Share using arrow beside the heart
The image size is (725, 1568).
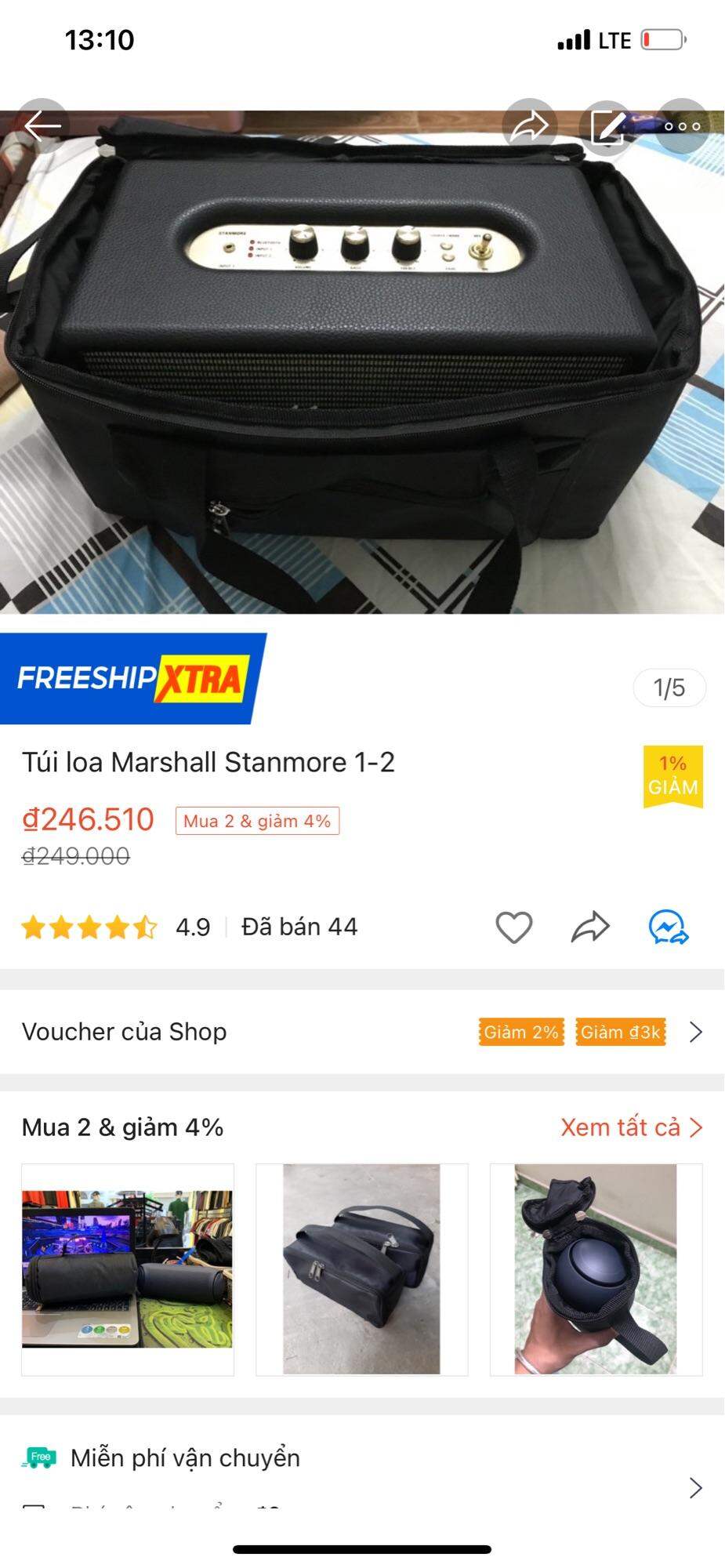coord(590,927)
